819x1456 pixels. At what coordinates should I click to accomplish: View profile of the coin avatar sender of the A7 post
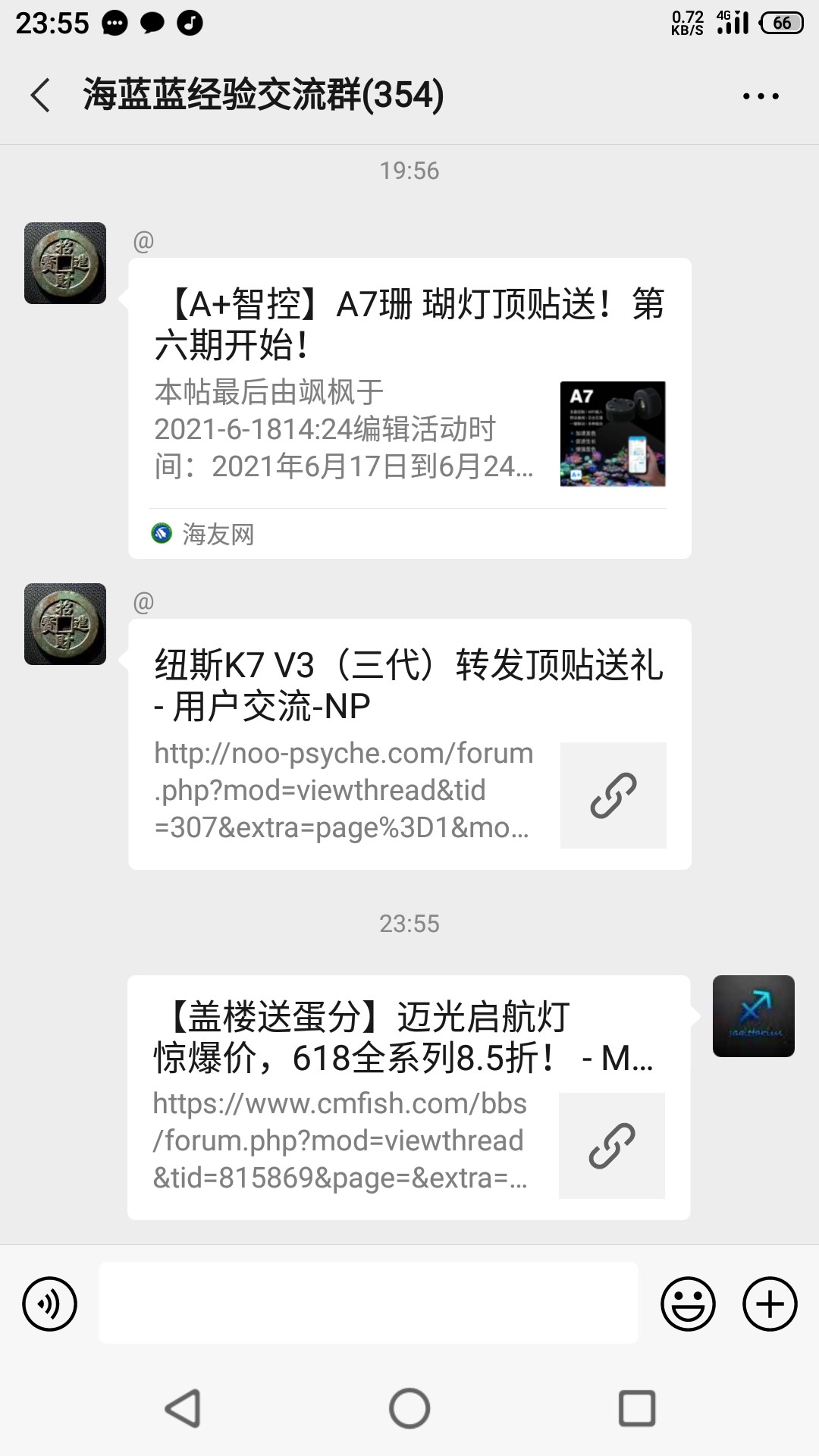click(65, 263)
